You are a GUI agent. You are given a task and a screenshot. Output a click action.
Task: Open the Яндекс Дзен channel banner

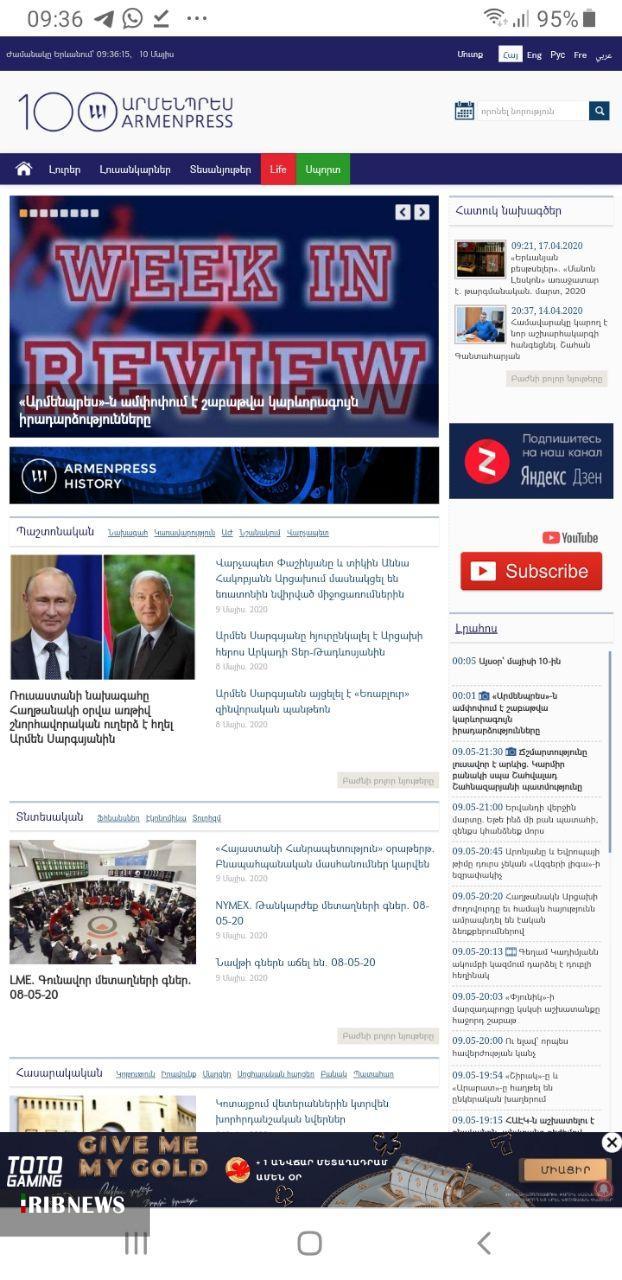pyautogui.click(x=531, y=461)
